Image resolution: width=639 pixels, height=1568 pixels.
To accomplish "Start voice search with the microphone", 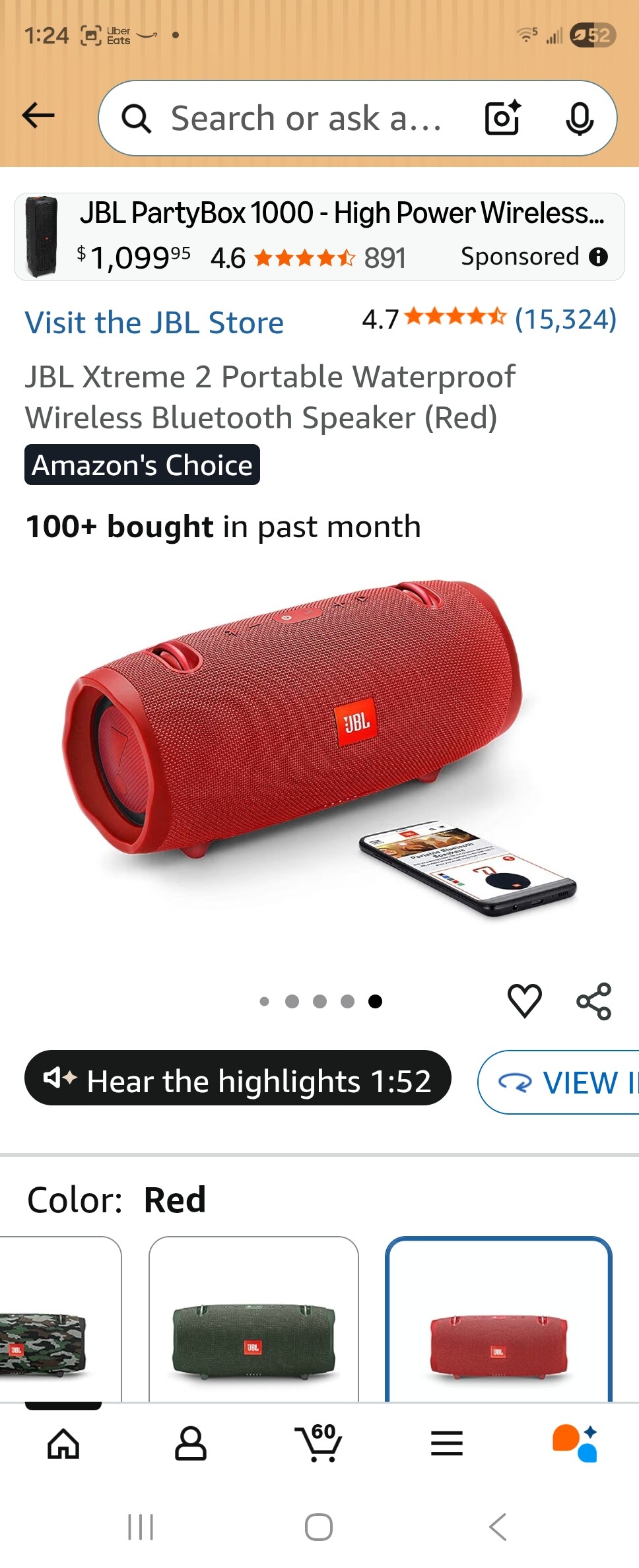I will [580, 119].
